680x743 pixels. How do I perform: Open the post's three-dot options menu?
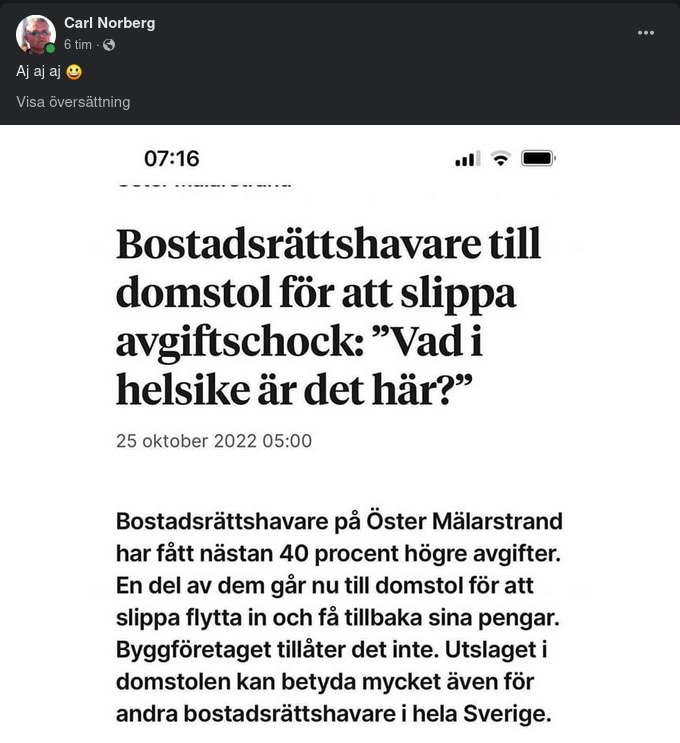pyautogui.click(x=646, y=32)
